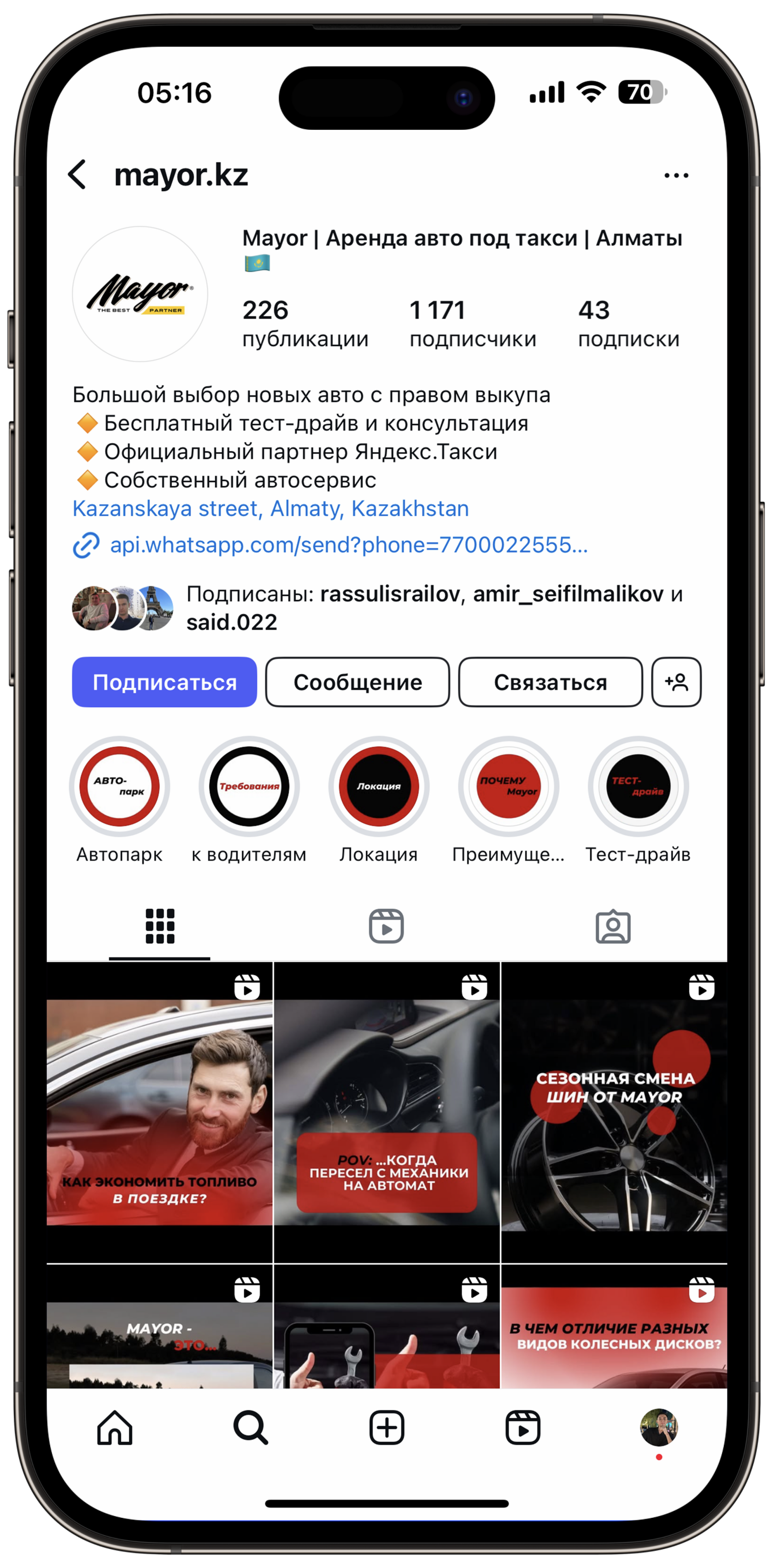Switch to the tagged photos tab
The image size is (774, 1568).
tap(613, 927)
